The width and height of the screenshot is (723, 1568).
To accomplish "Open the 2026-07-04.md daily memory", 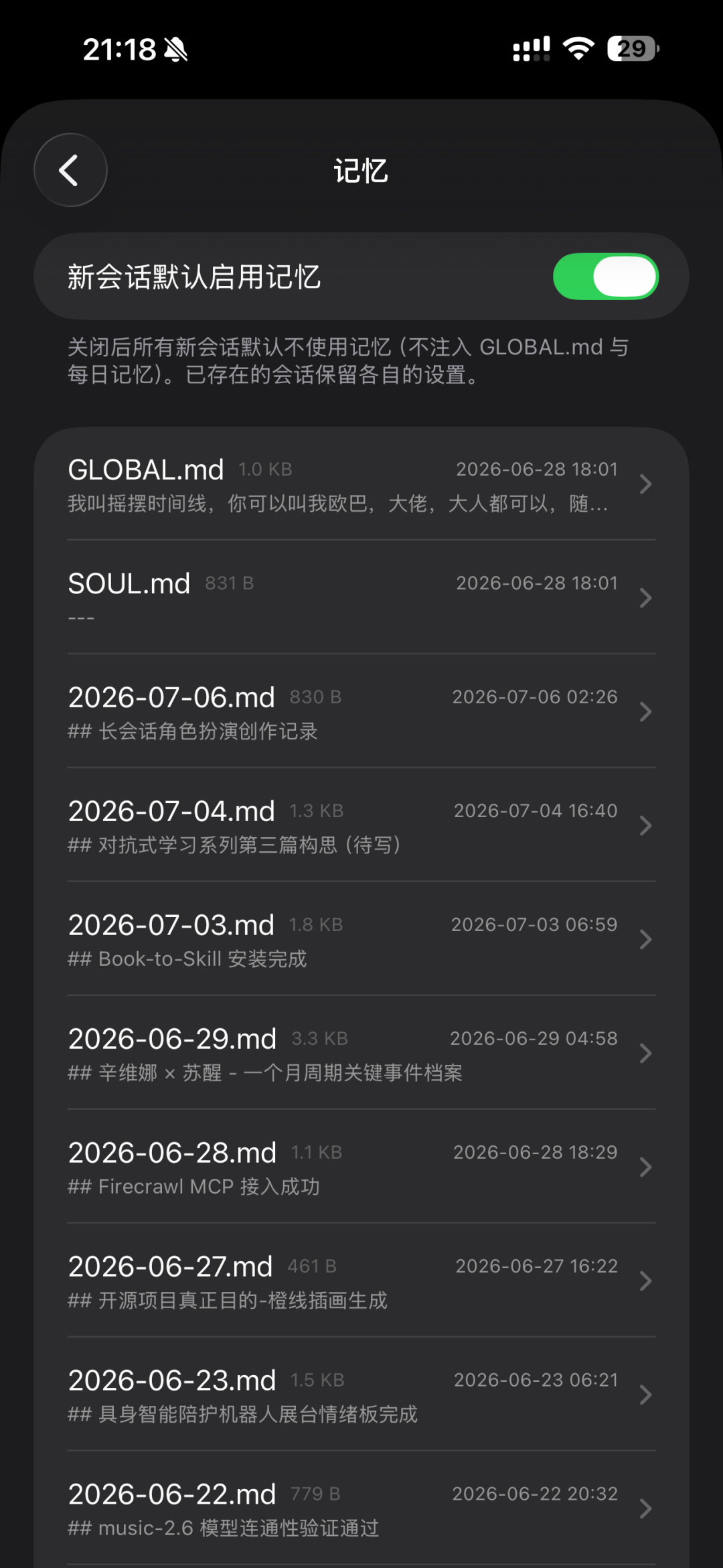I will coord(361,825).
